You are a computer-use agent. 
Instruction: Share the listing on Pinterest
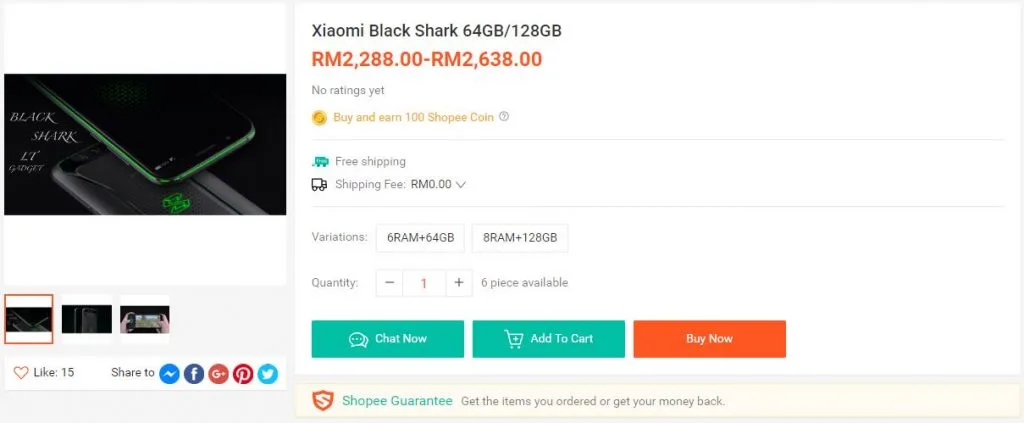coord(243,373)
